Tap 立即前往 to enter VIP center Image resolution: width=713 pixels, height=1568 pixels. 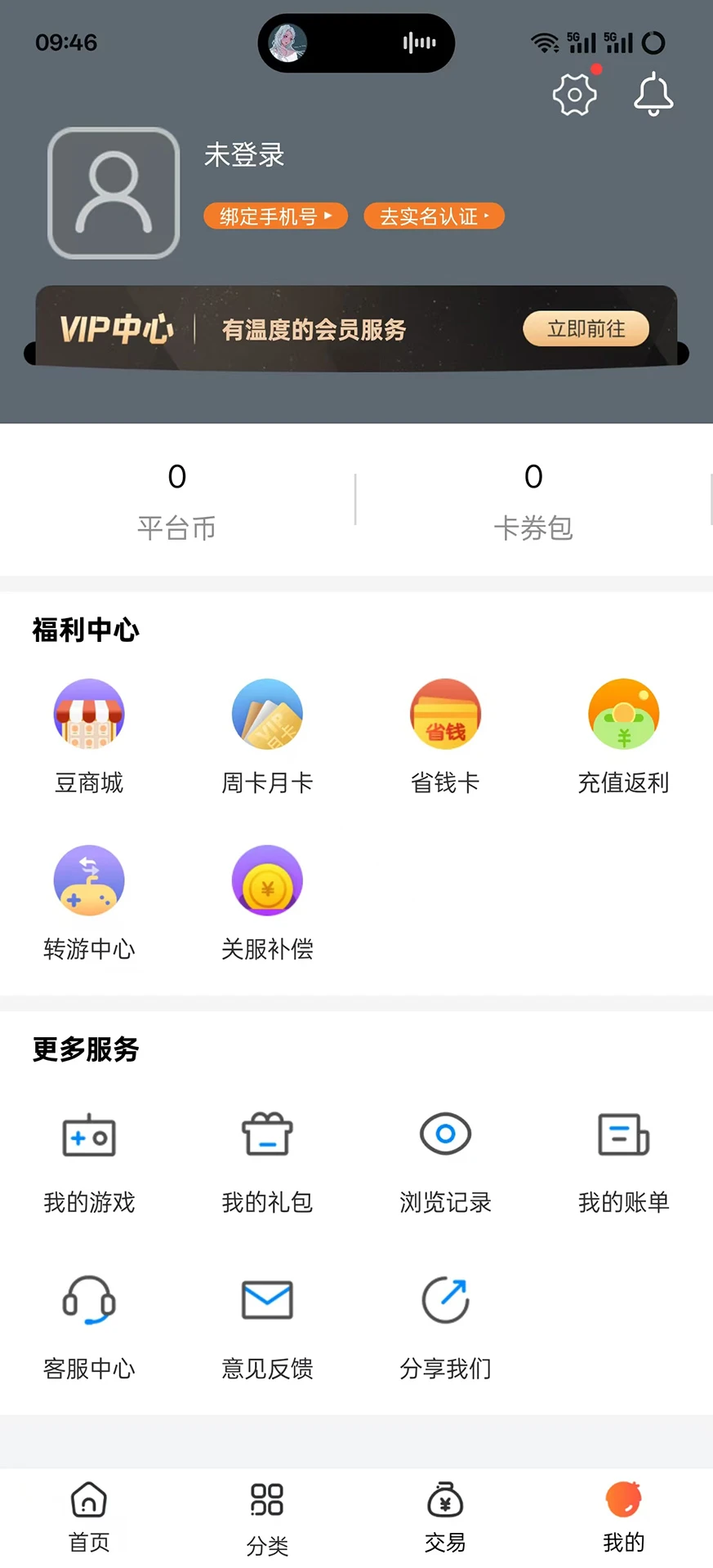[x=586, y=329]
